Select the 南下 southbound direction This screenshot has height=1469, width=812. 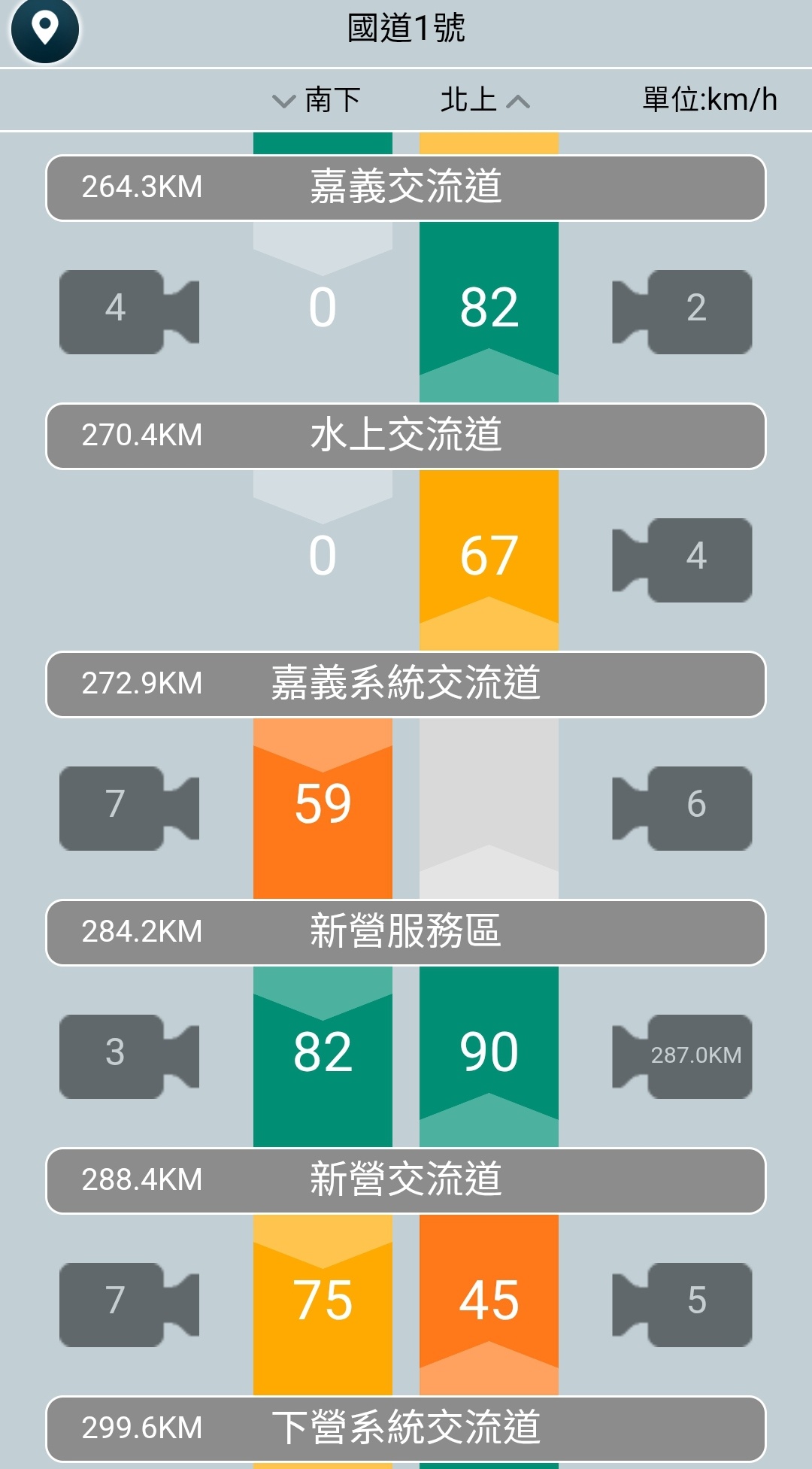(317, 100)
